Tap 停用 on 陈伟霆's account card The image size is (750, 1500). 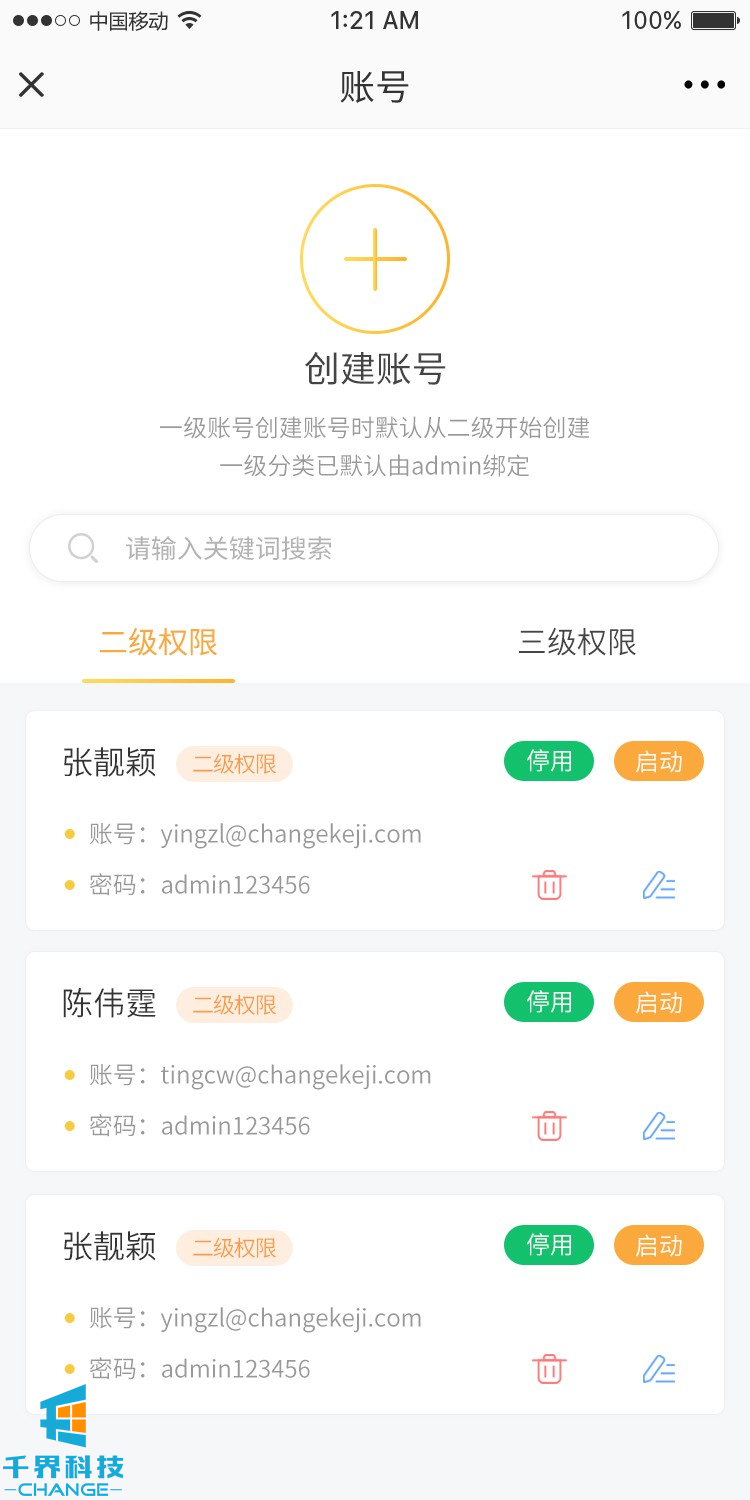click(x=549, y=1003)
